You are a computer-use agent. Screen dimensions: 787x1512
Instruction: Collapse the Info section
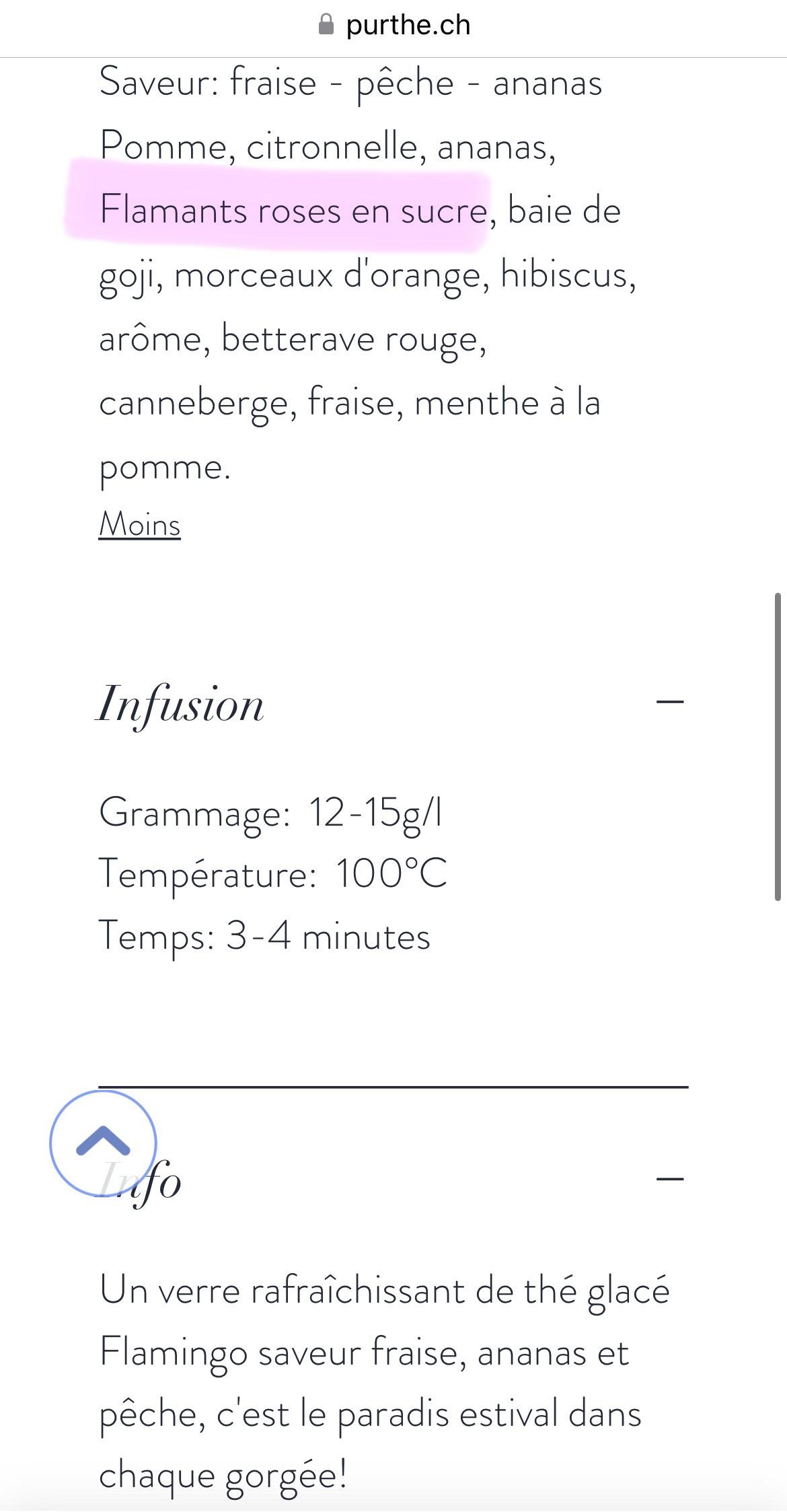[x=670, y=1179]
